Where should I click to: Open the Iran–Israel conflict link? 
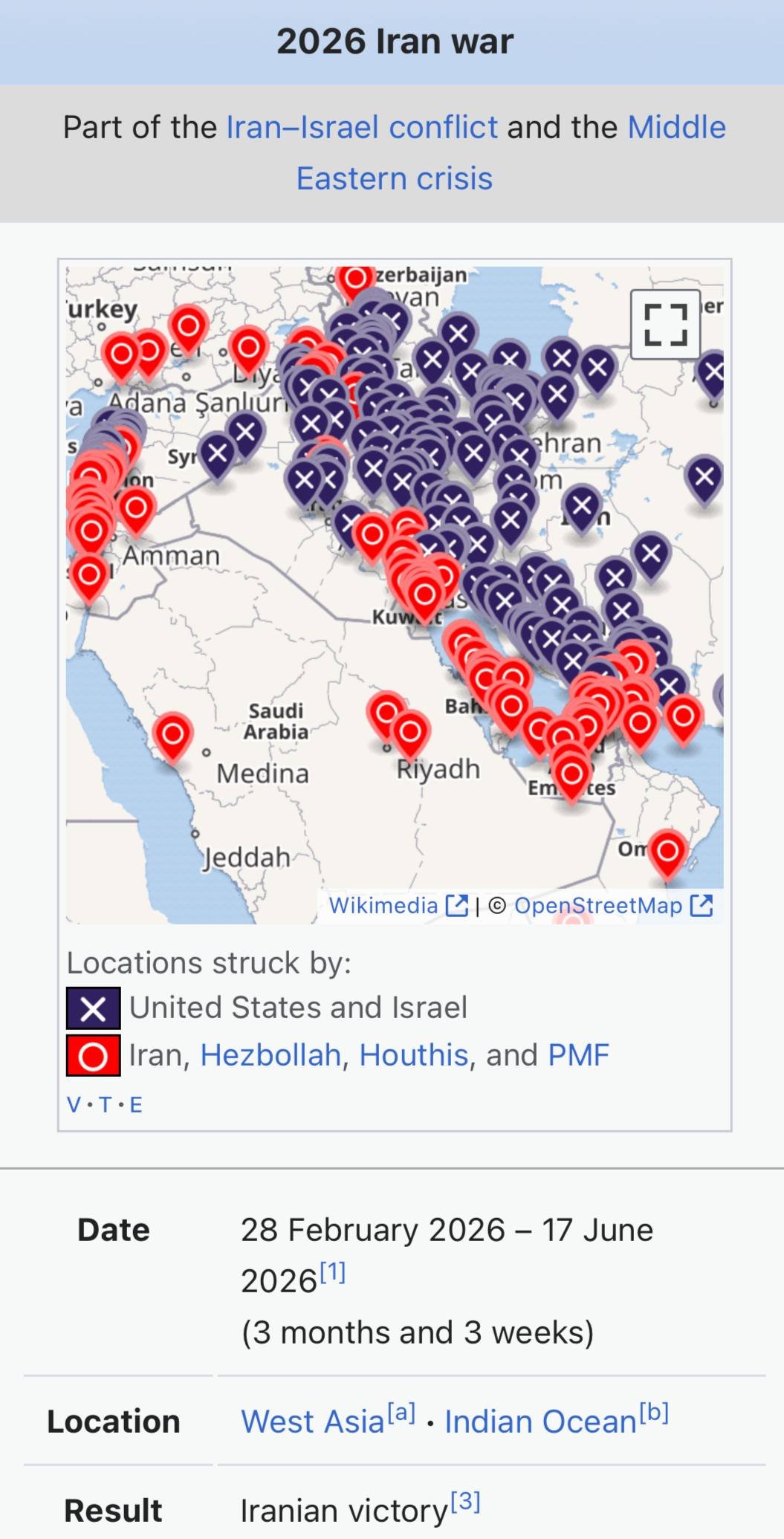click(362, 127)
